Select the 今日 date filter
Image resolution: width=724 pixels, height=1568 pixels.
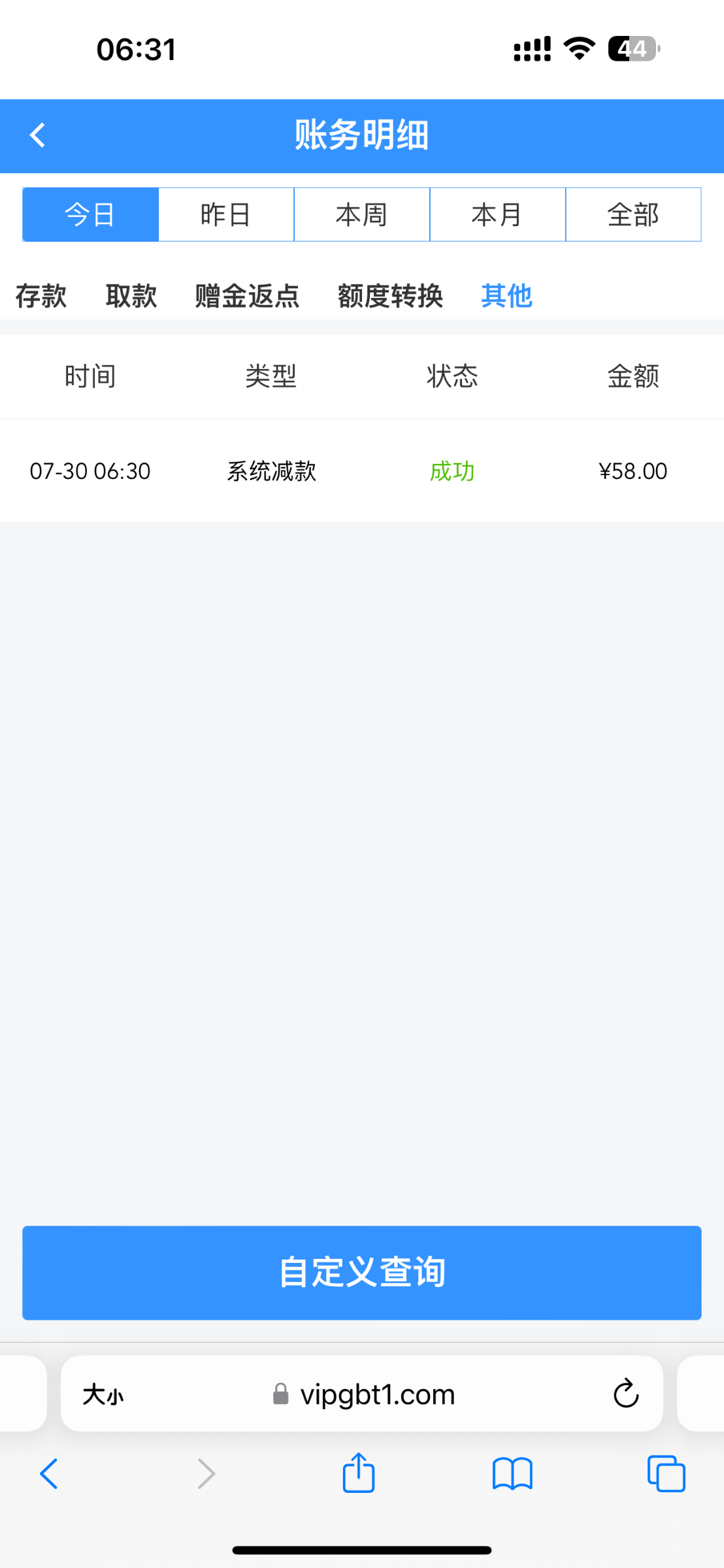90,214
